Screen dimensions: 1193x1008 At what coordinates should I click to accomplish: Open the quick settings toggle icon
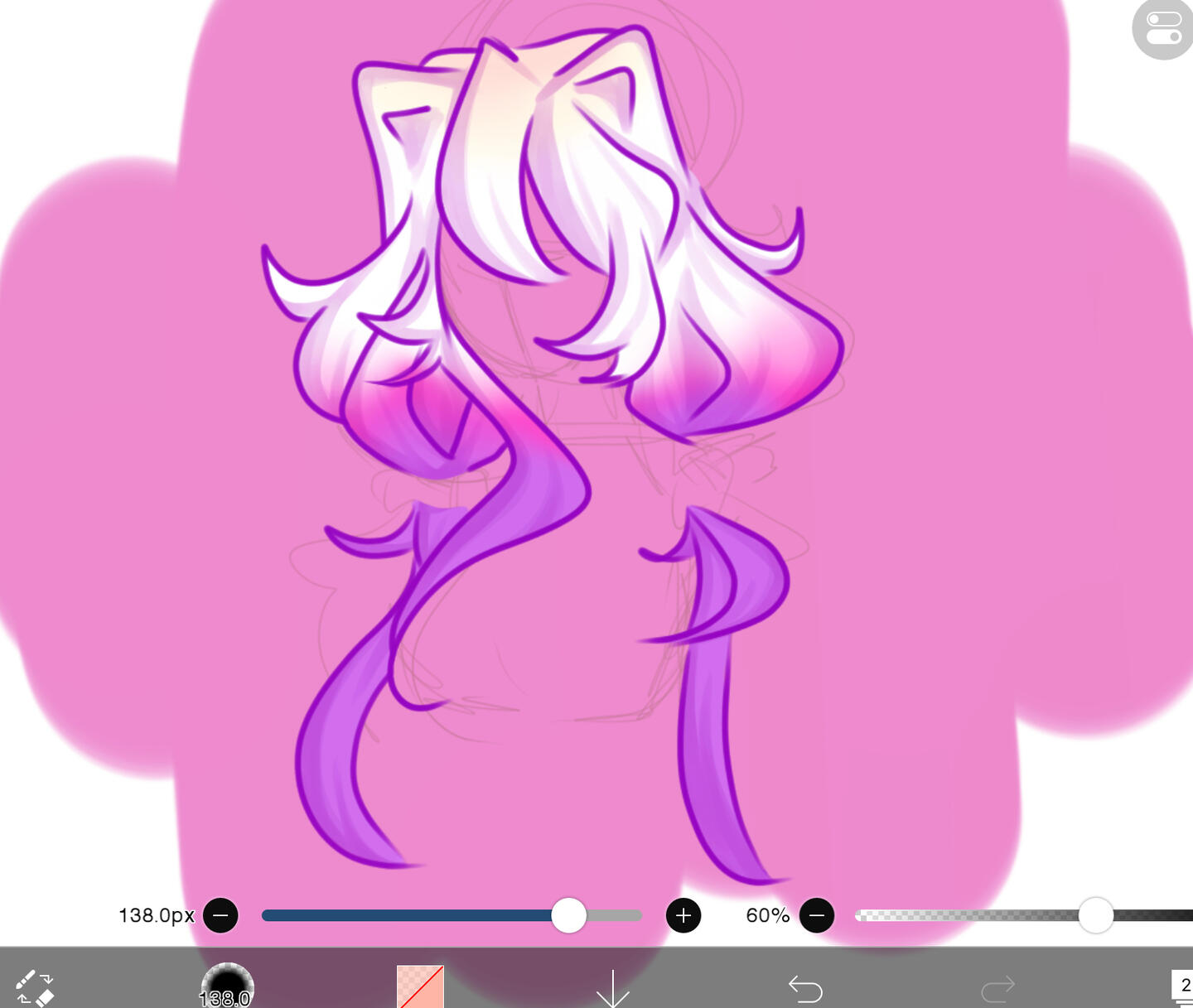coord(1164,30)
